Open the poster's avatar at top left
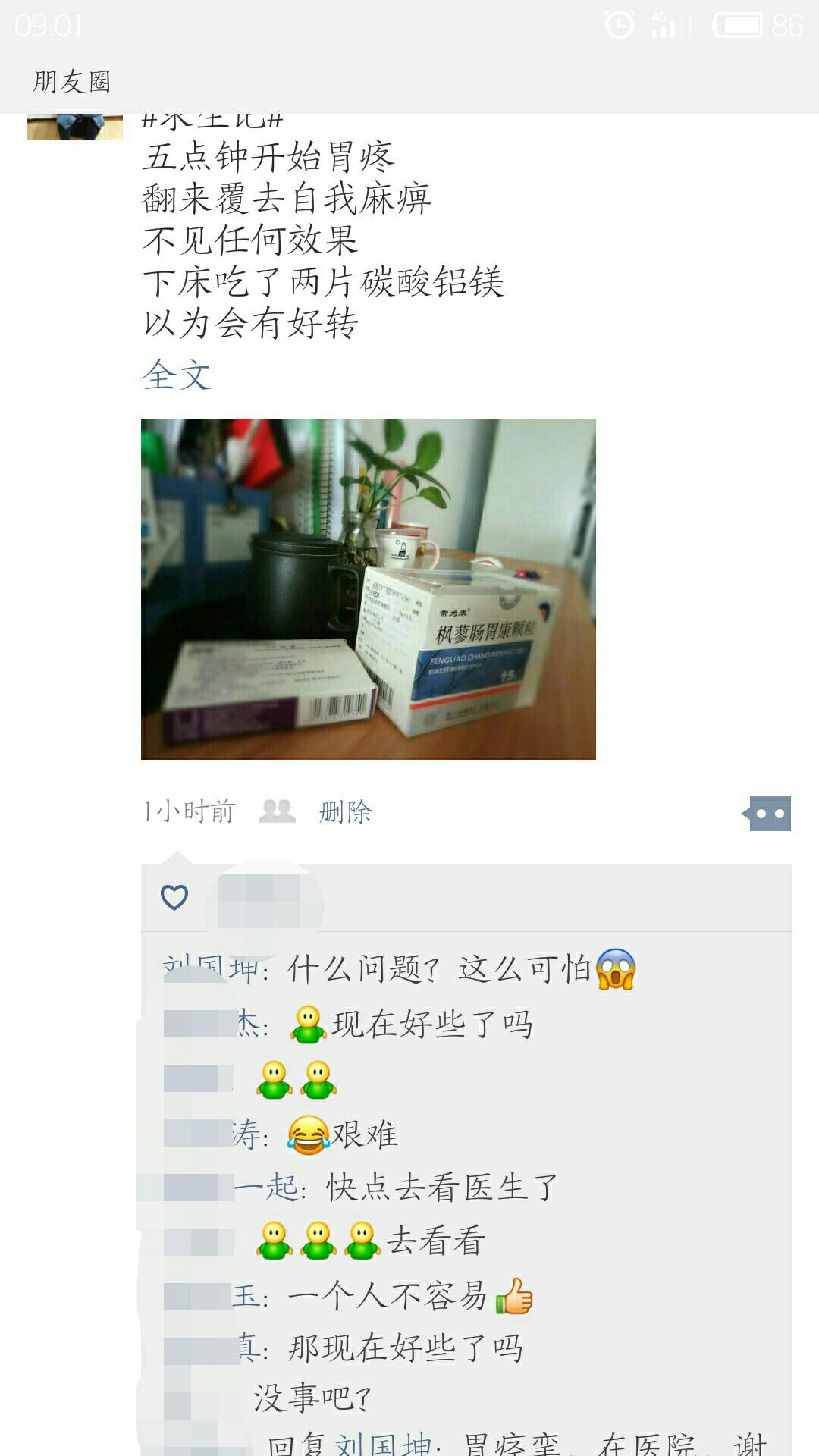This screenshot has width=819, height=1456. tap(75, 127)
